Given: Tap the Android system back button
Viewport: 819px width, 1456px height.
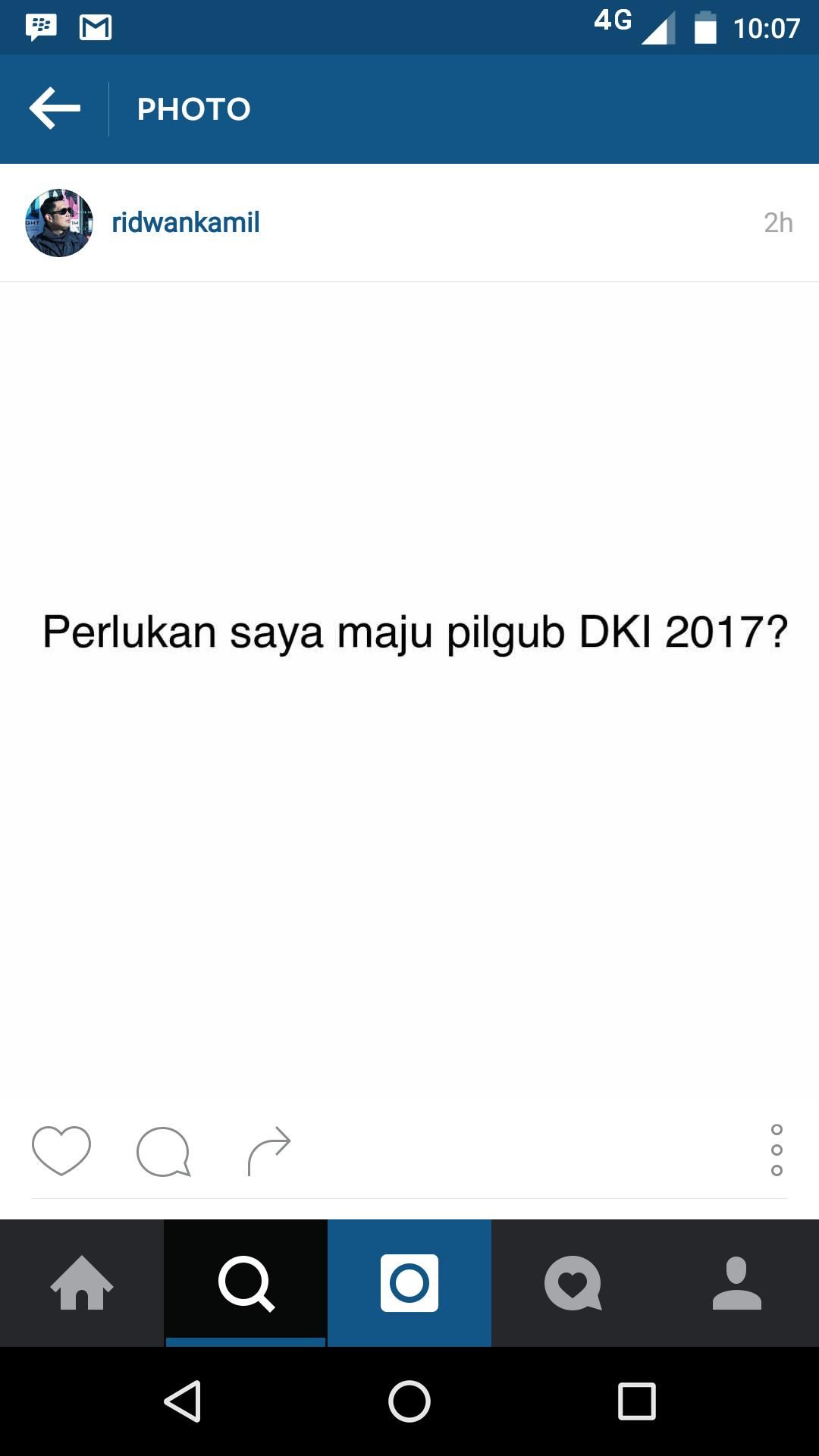Looking at the screenshot, I should 183,1401.
